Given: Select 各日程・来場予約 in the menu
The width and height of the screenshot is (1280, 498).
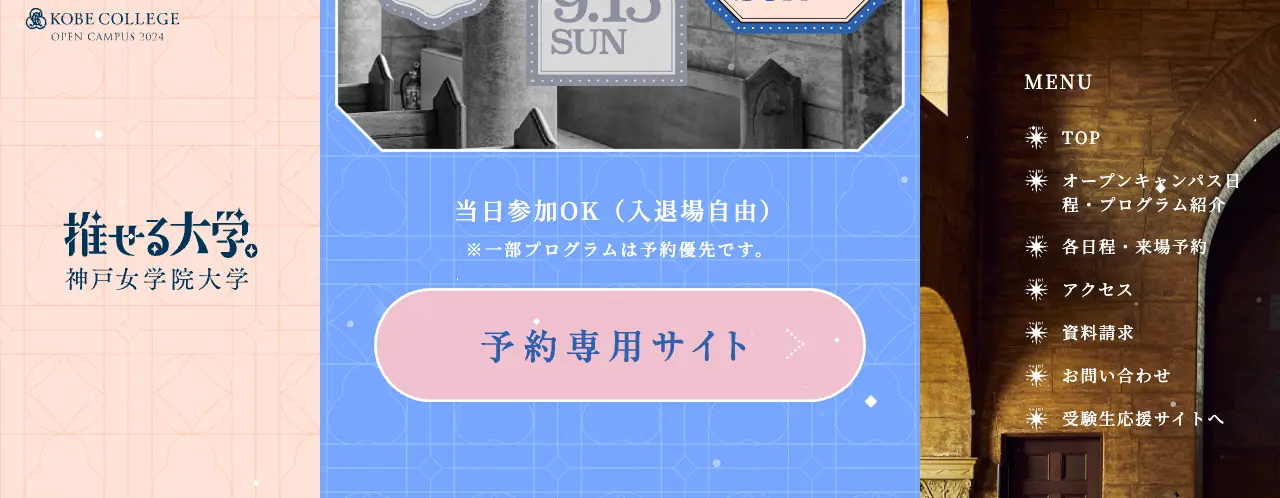Looking at the screenshot, I should (x=1134, y=247).
